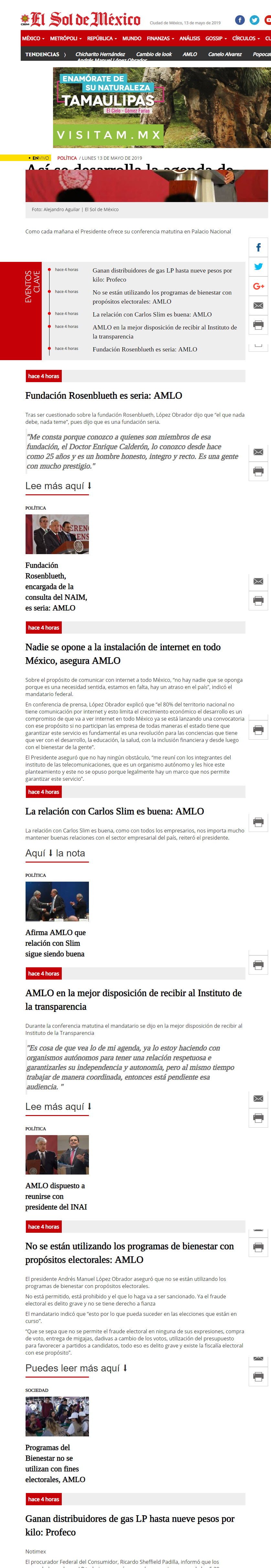
Task: Expand the FINANZAS menu
Action: click(x=160, y=38)
